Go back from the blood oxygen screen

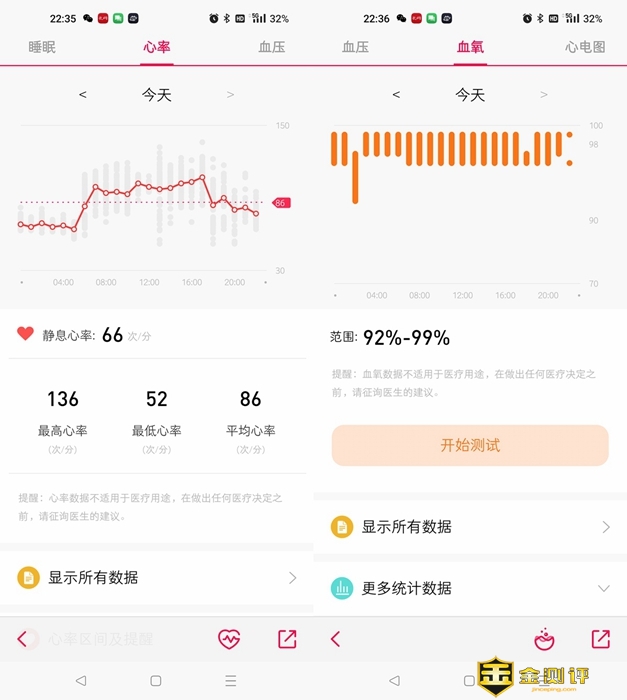[x=335, y=639]
